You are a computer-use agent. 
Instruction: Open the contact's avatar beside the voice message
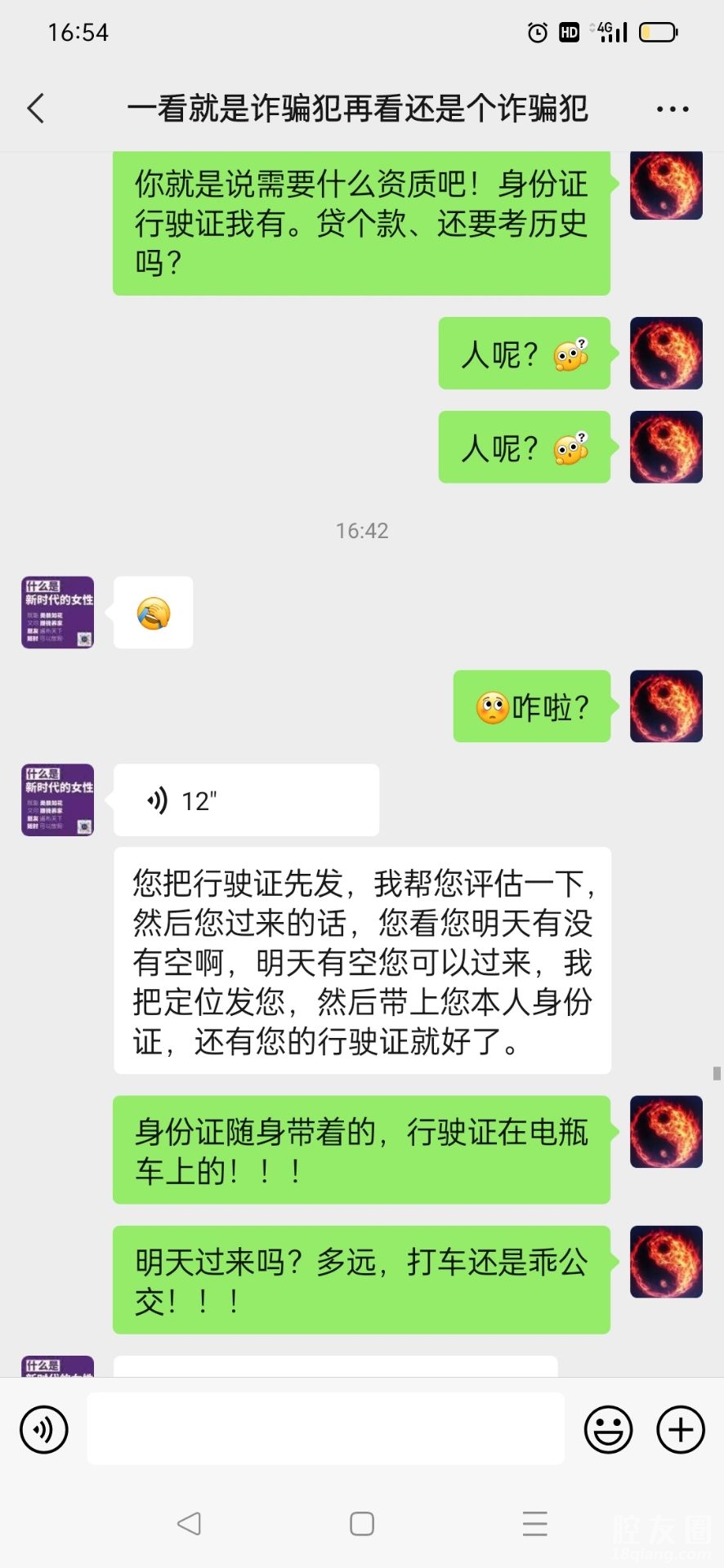coord(57,800)
